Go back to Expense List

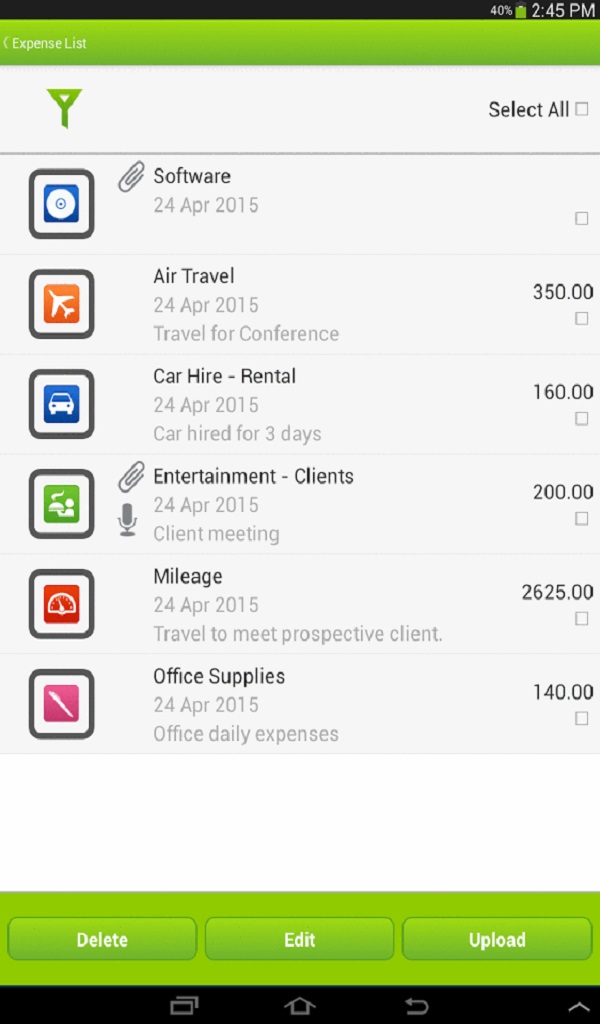click(44, 43)
